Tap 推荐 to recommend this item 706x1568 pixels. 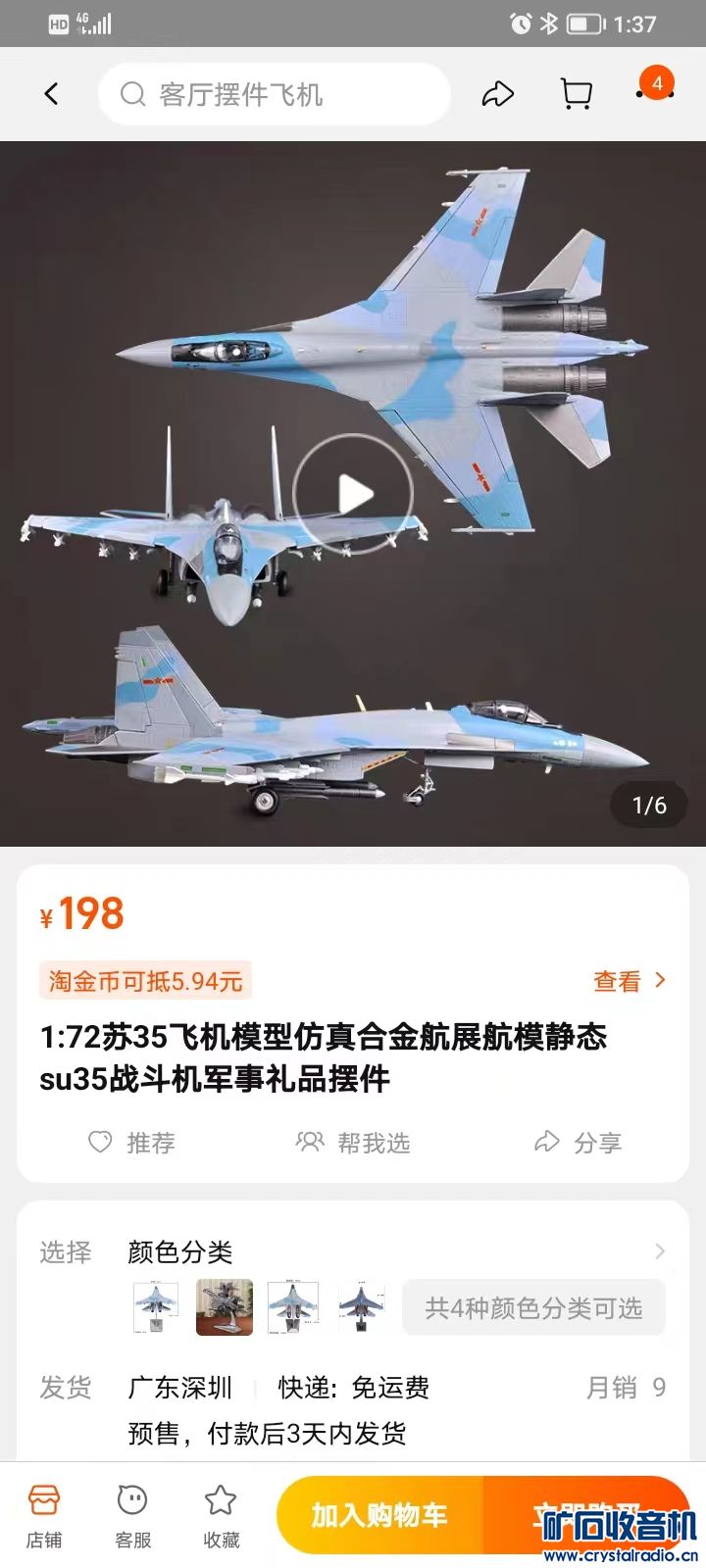click(x=132, y=1143)
